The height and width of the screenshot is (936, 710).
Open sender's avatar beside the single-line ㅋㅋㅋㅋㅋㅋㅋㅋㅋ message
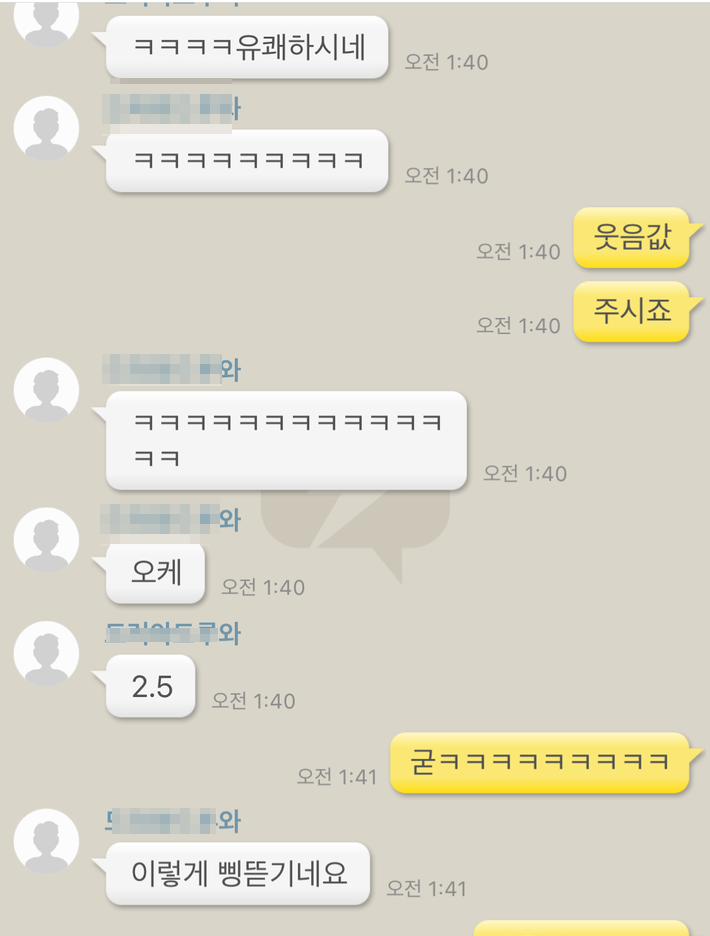[x=46, y=129]
